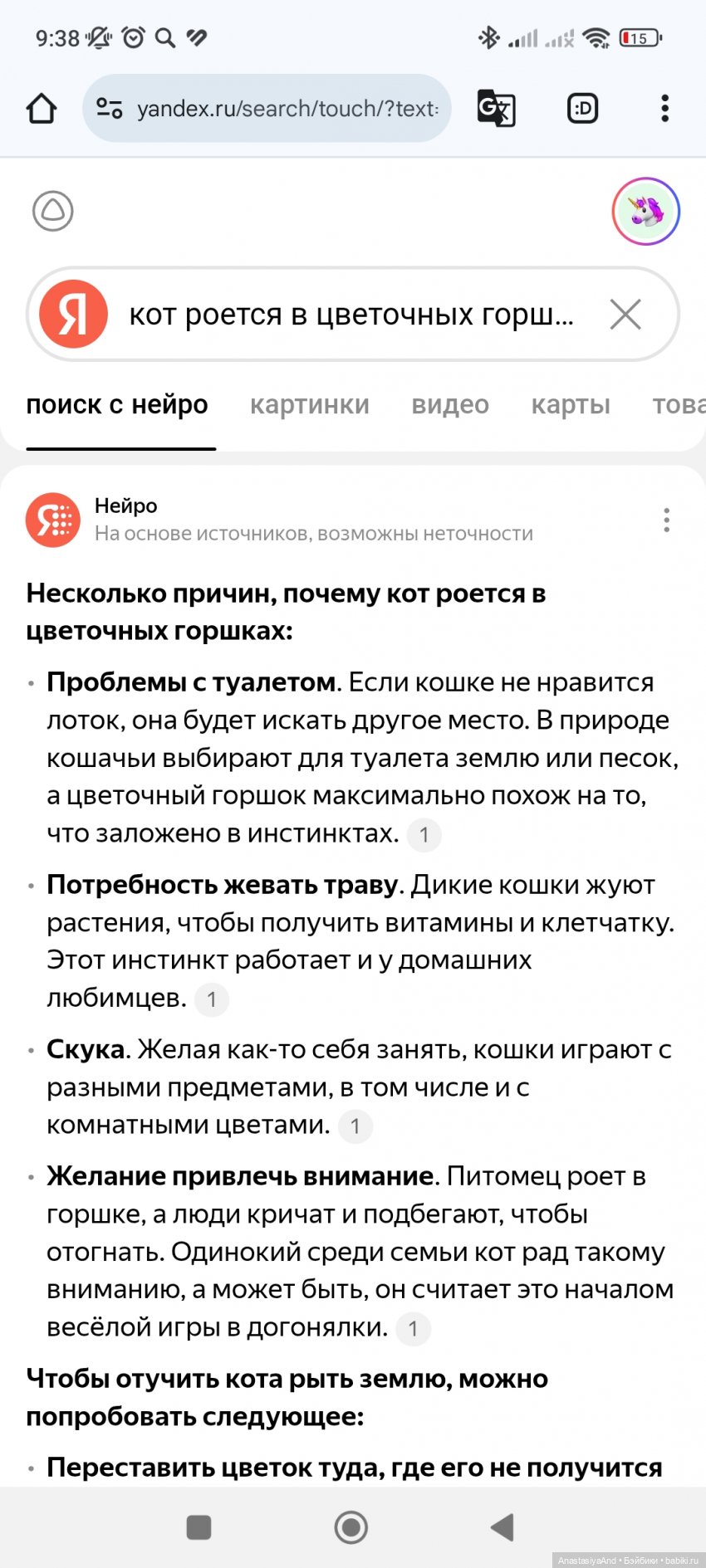The height and width of the screenshot is (1568, 706).
Task: Open the Chrome overflow menu
Action: pos(664,109)
